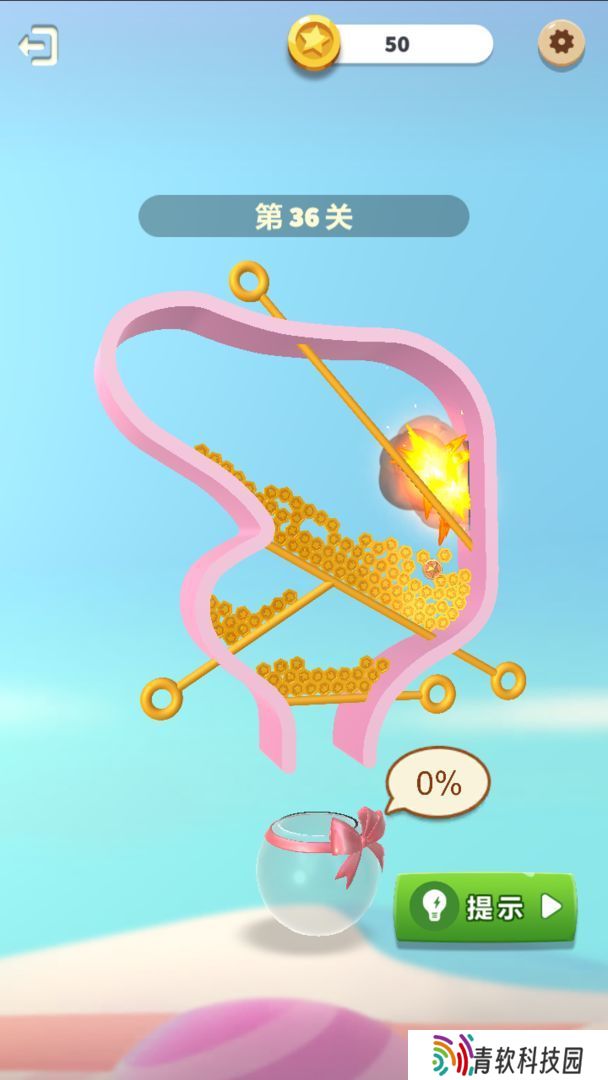Pull the pin with the bottom-left ring
This screenshot has height=1080, width=608.
coord(161,698)
